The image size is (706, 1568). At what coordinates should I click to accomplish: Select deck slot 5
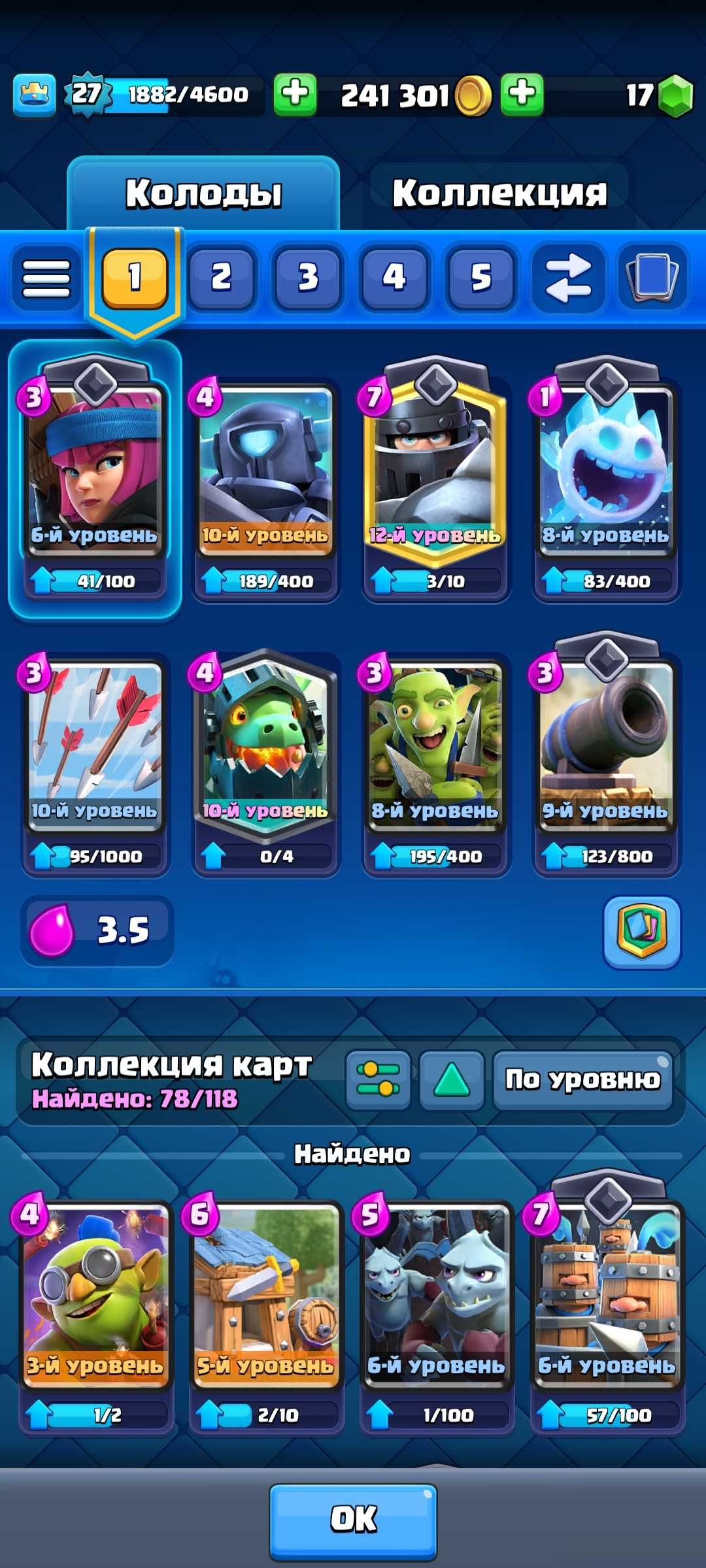[x=480, y=278]
